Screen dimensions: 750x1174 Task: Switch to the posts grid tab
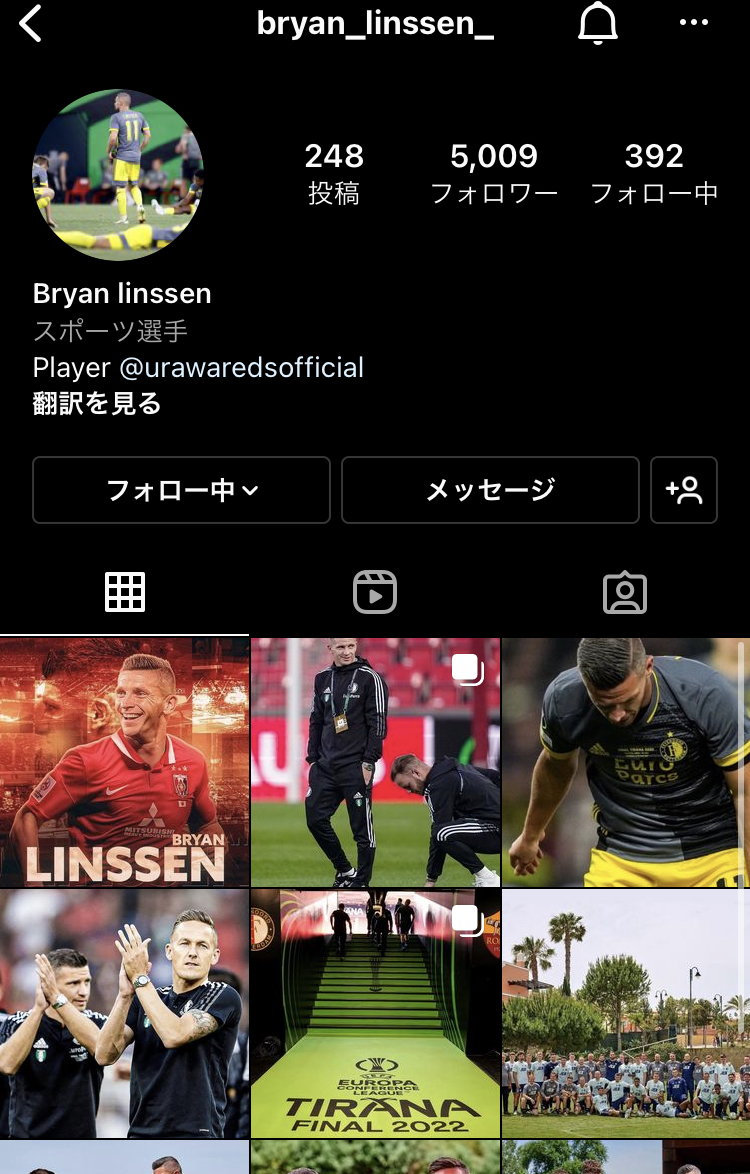click(x=125, y=592)
